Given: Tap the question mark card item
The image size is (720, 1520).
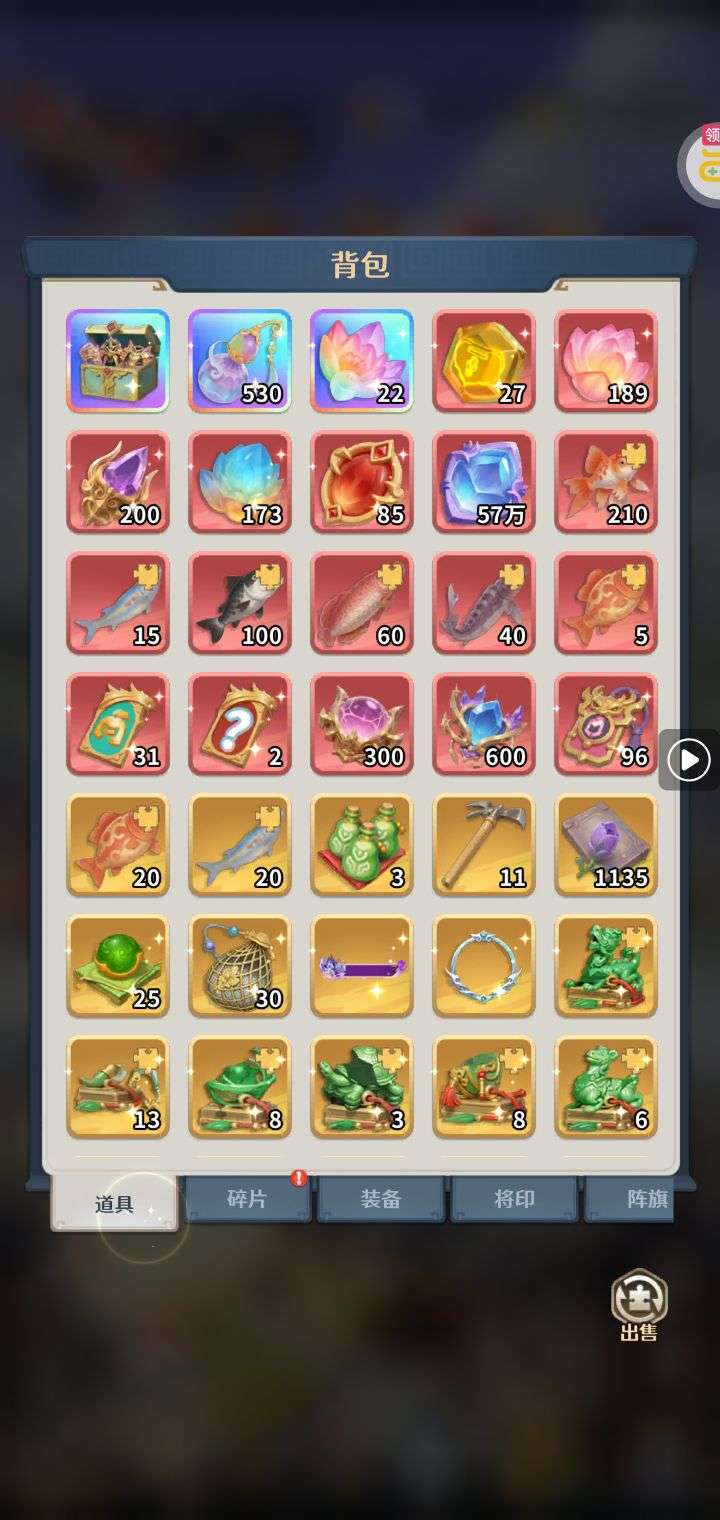Looking at the screenshot, I should [240, 724].
